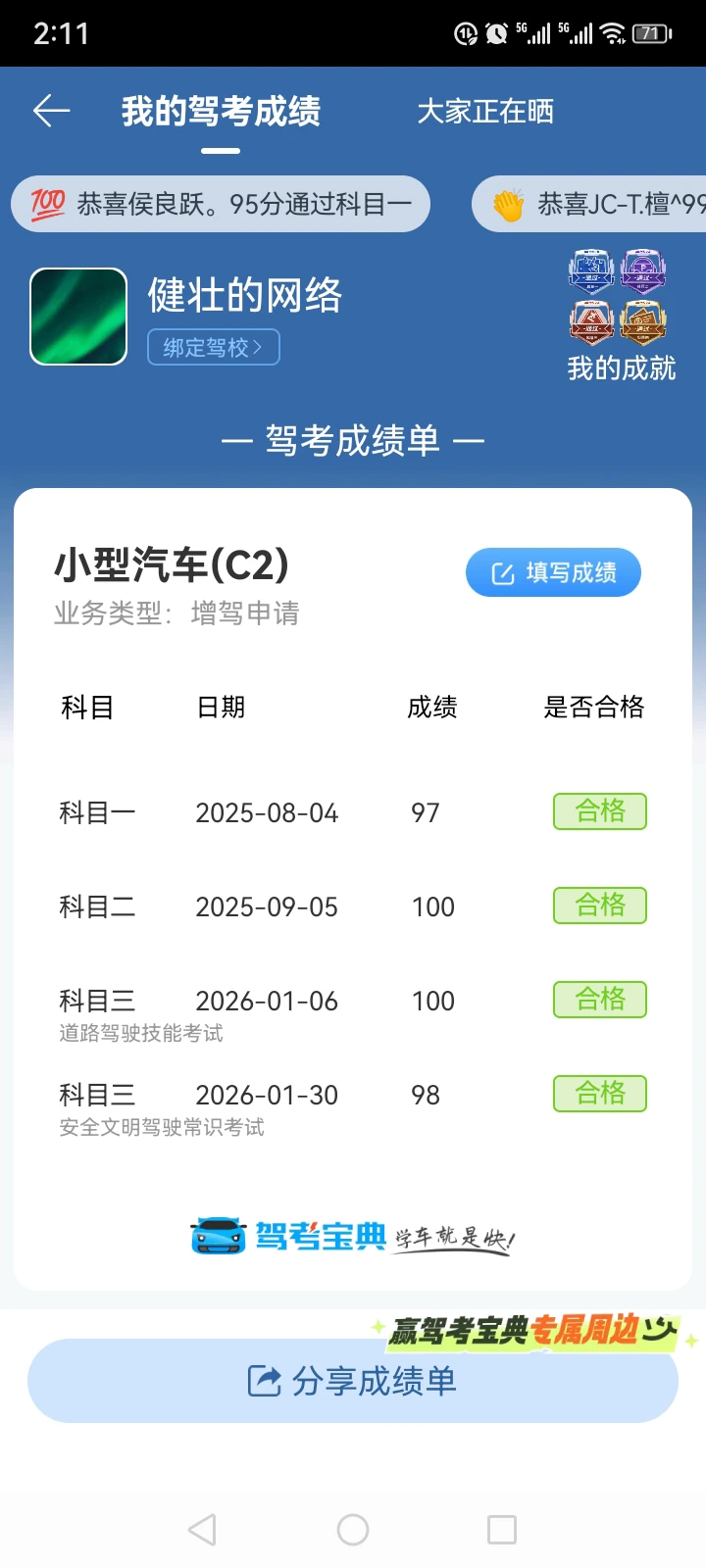Share the score sheet via 分享成绩单
706x1568 pixels.
(x=353, y=1381)
